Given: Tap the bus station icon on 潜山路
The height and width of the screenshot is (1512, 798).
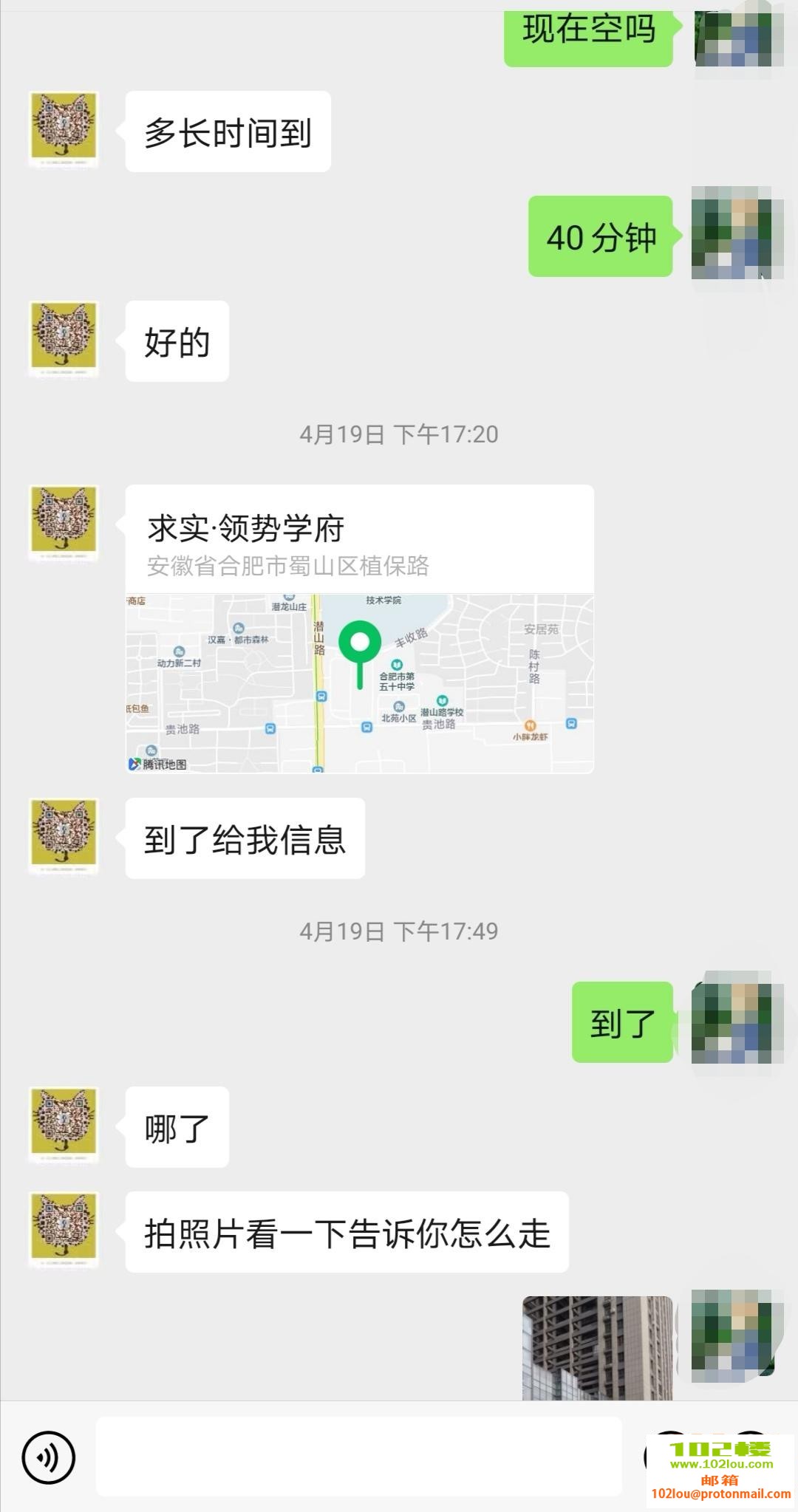Looking at the screenshot, I should click(321, 696).
